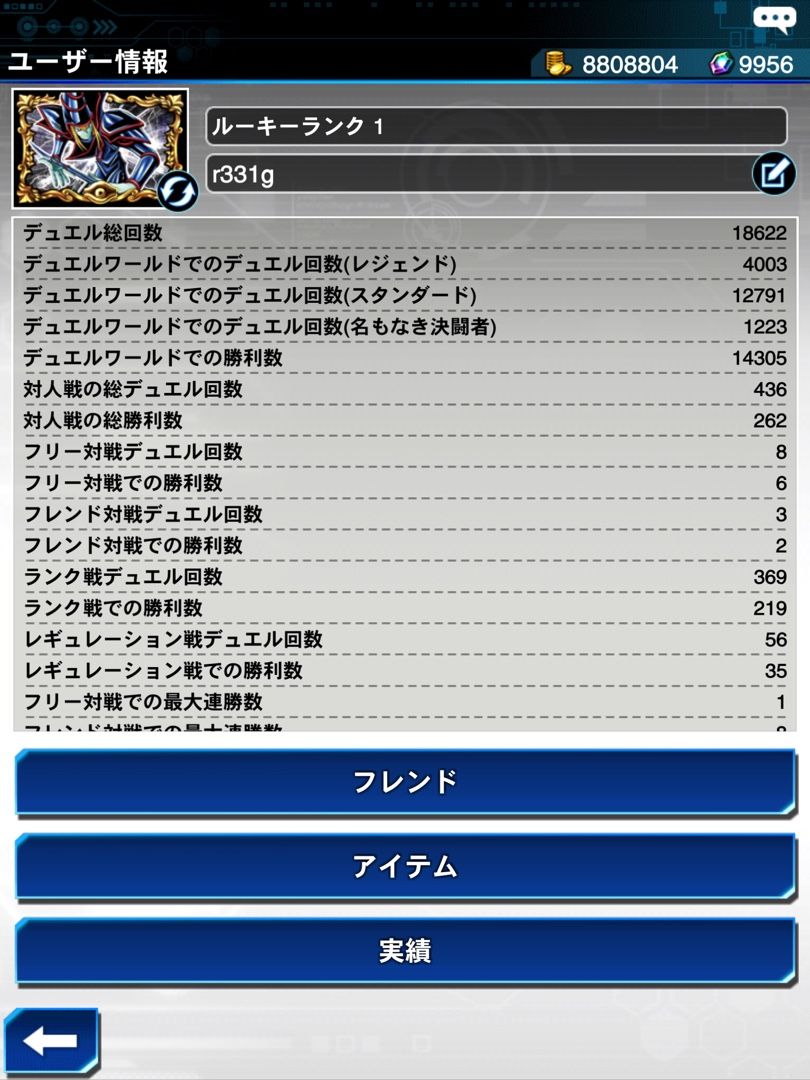Edit the username r331g
The image size is (810, 1080).
[772, 175]
